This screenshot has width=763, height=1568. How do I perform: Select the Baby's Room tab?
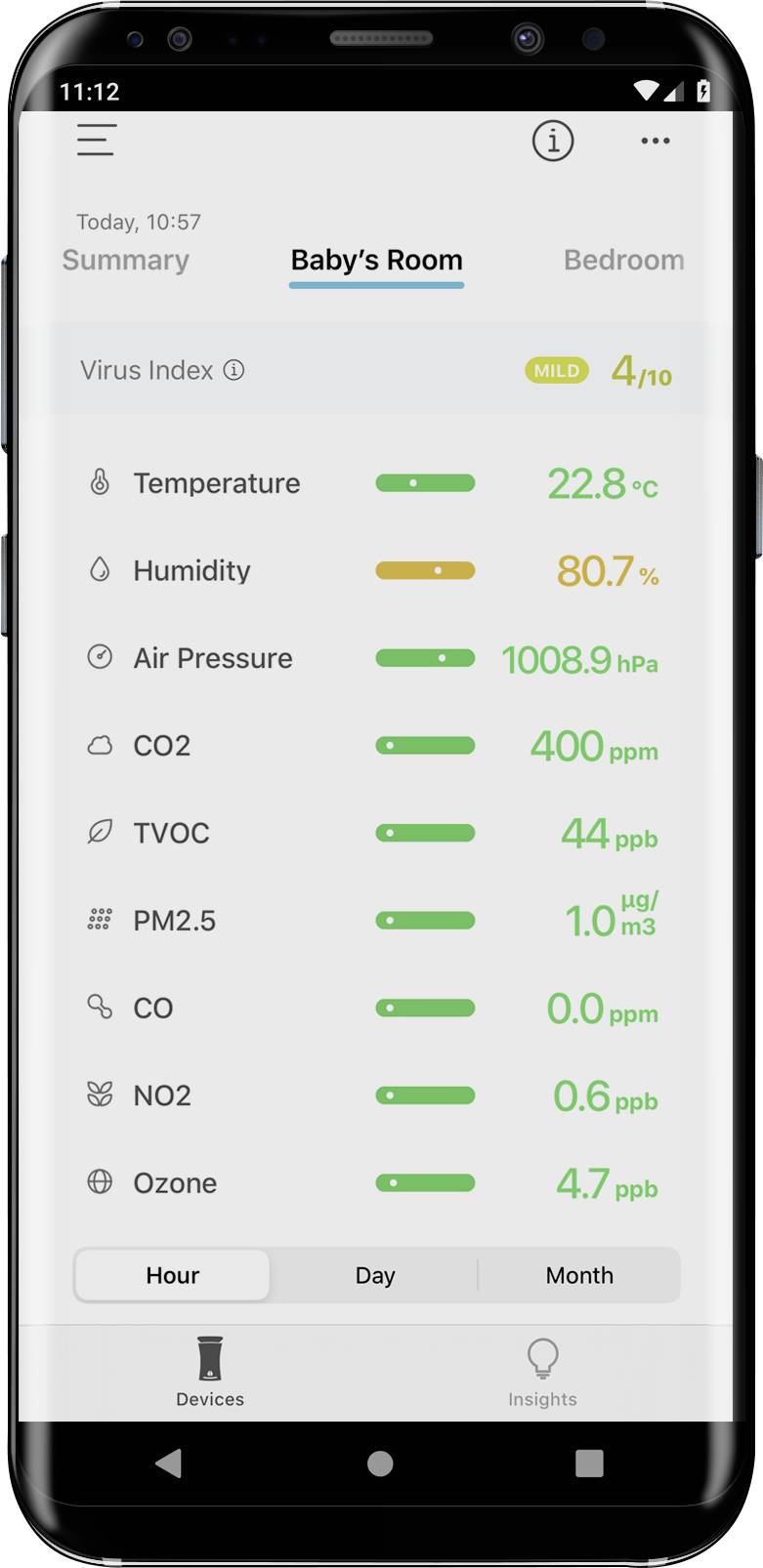point(376,261)
